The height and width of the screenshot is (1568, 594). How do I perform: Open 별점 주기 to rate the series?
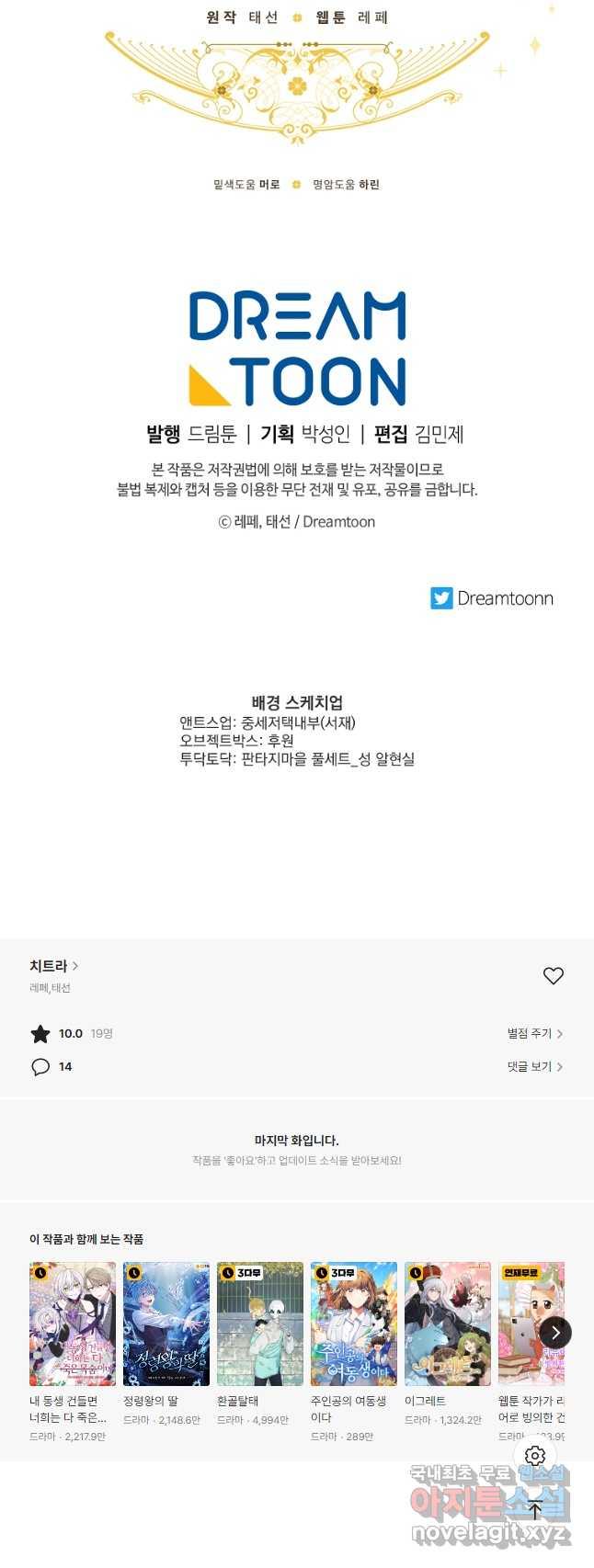point(534,1034)
